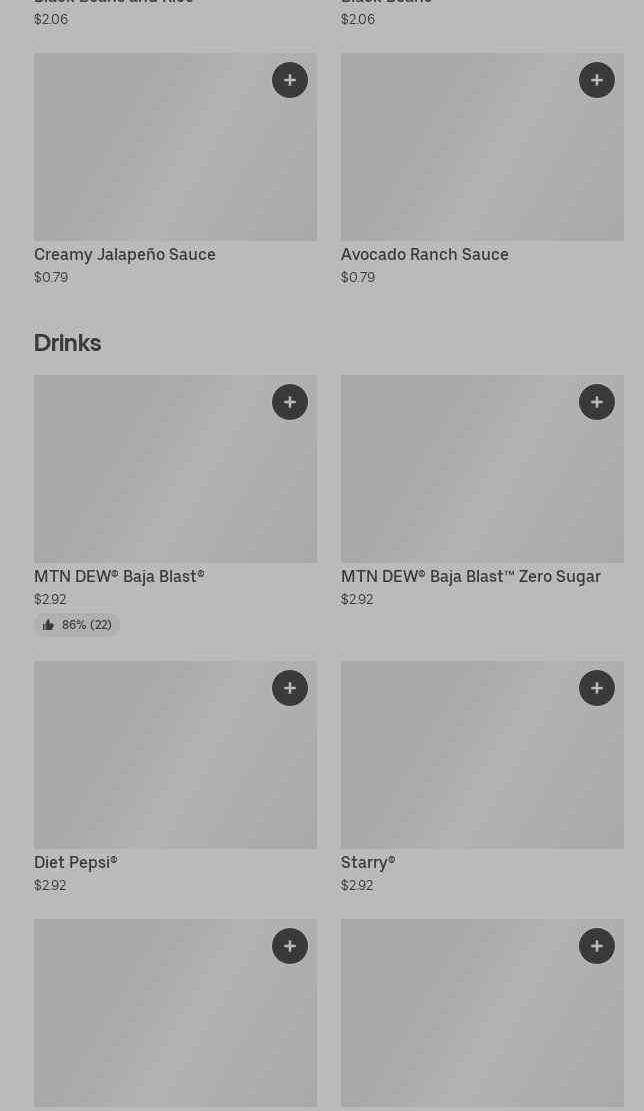Add Avocado Ranch Sauce to cart
Viewport: 644px width, 1111px height.
[597, 80]
